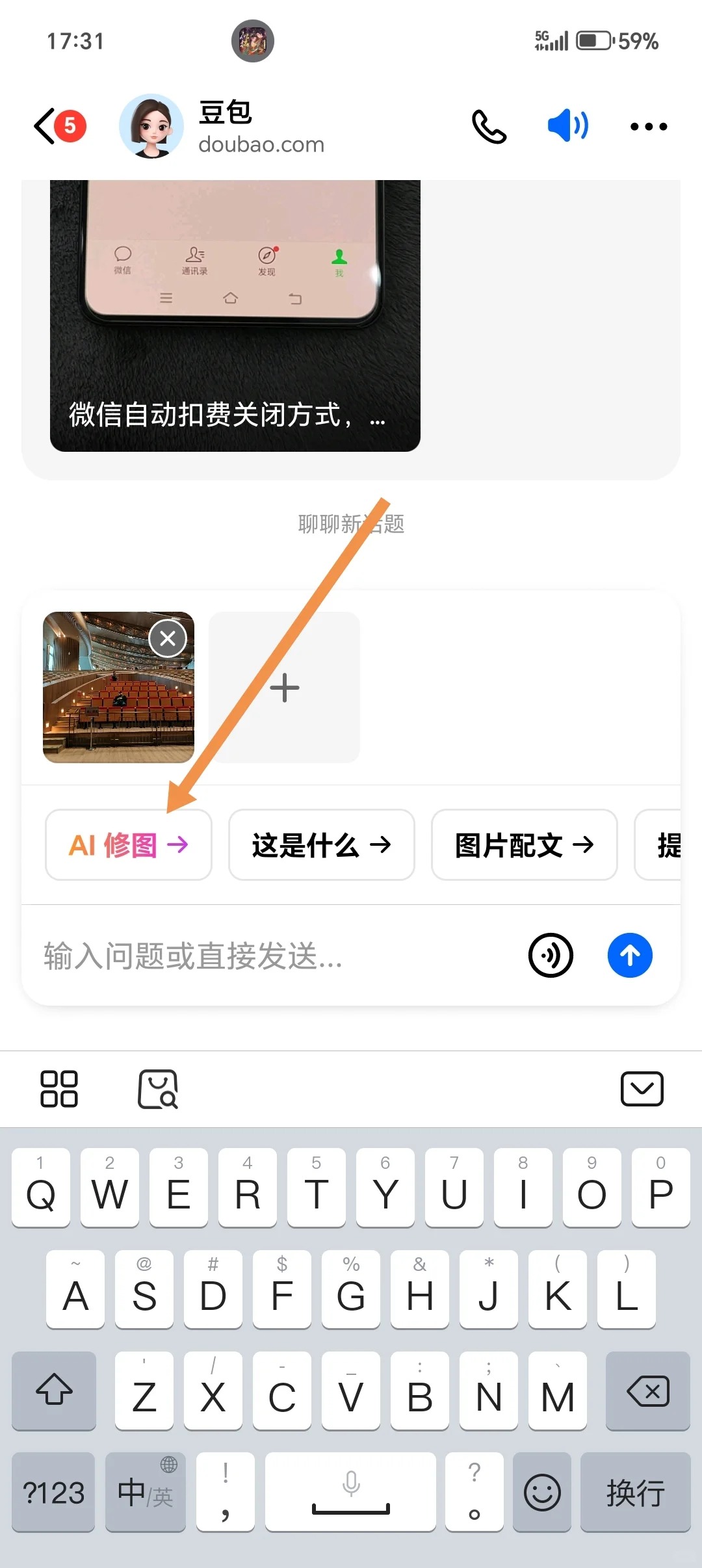Screen dimensions: 702x1568
Task: Start a voice call with 豆包
Action: (x=489, y=126)
